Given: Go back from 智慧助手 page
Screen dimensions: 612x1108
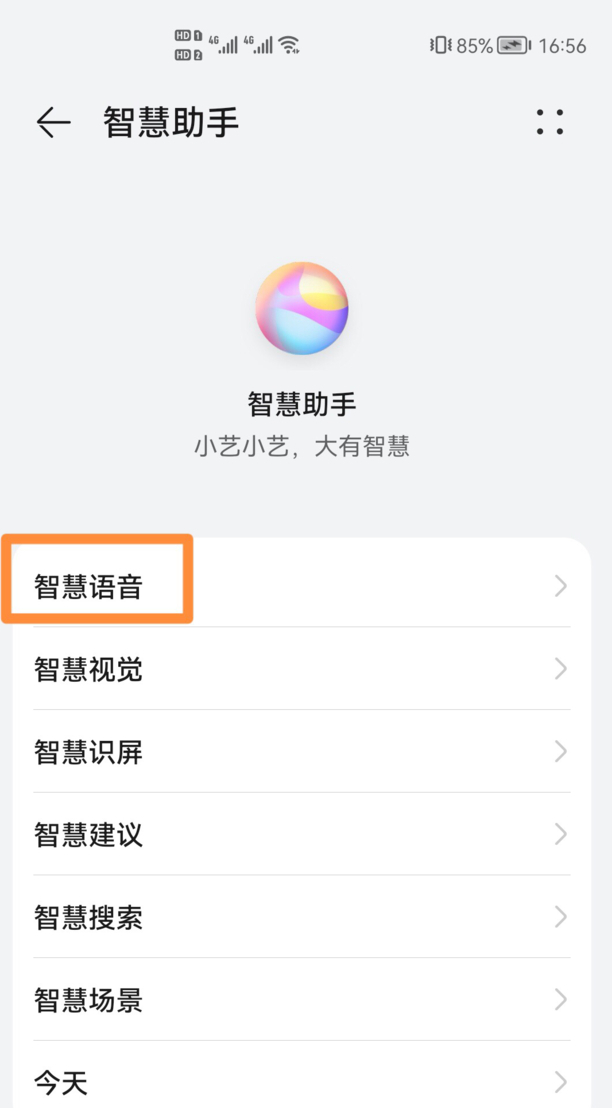Looking at the screenshot, I should 53,123.
